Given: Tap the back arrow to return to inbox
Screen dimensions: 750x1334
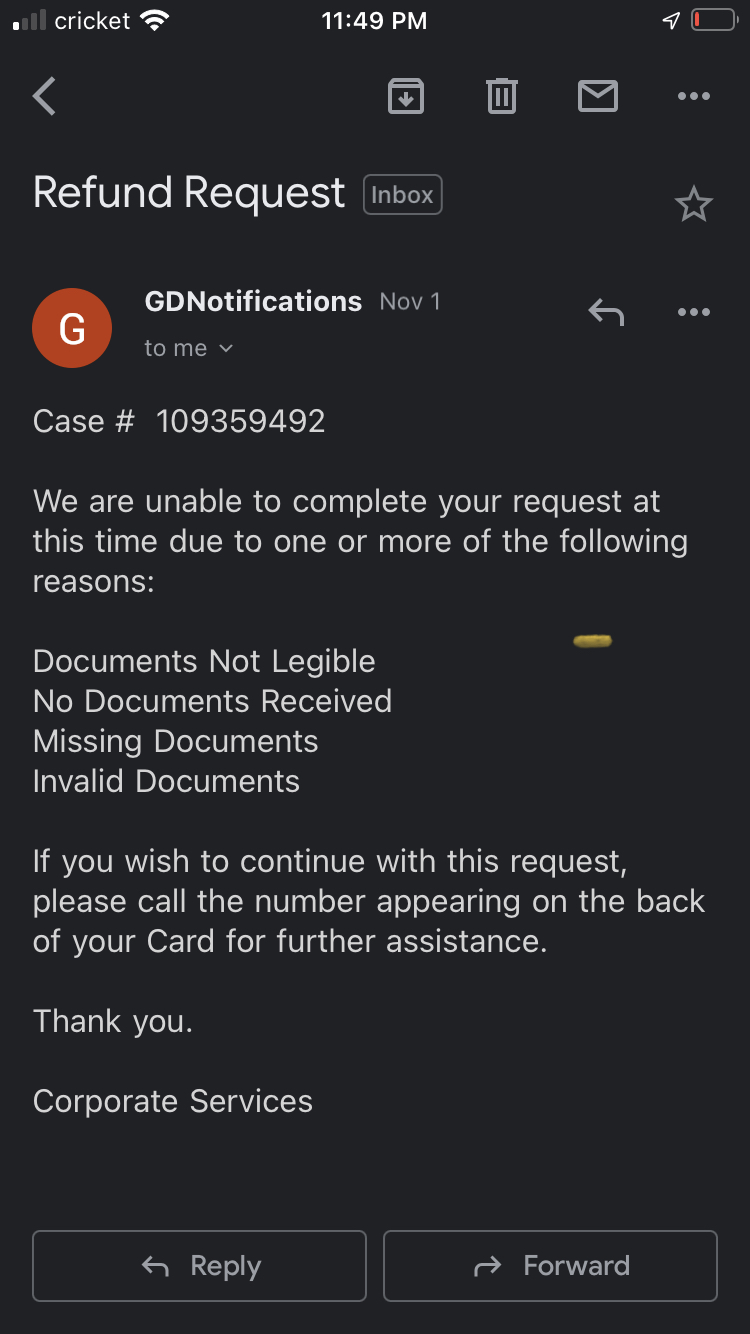Looking at the screenshot, I should tap(44, 96).
